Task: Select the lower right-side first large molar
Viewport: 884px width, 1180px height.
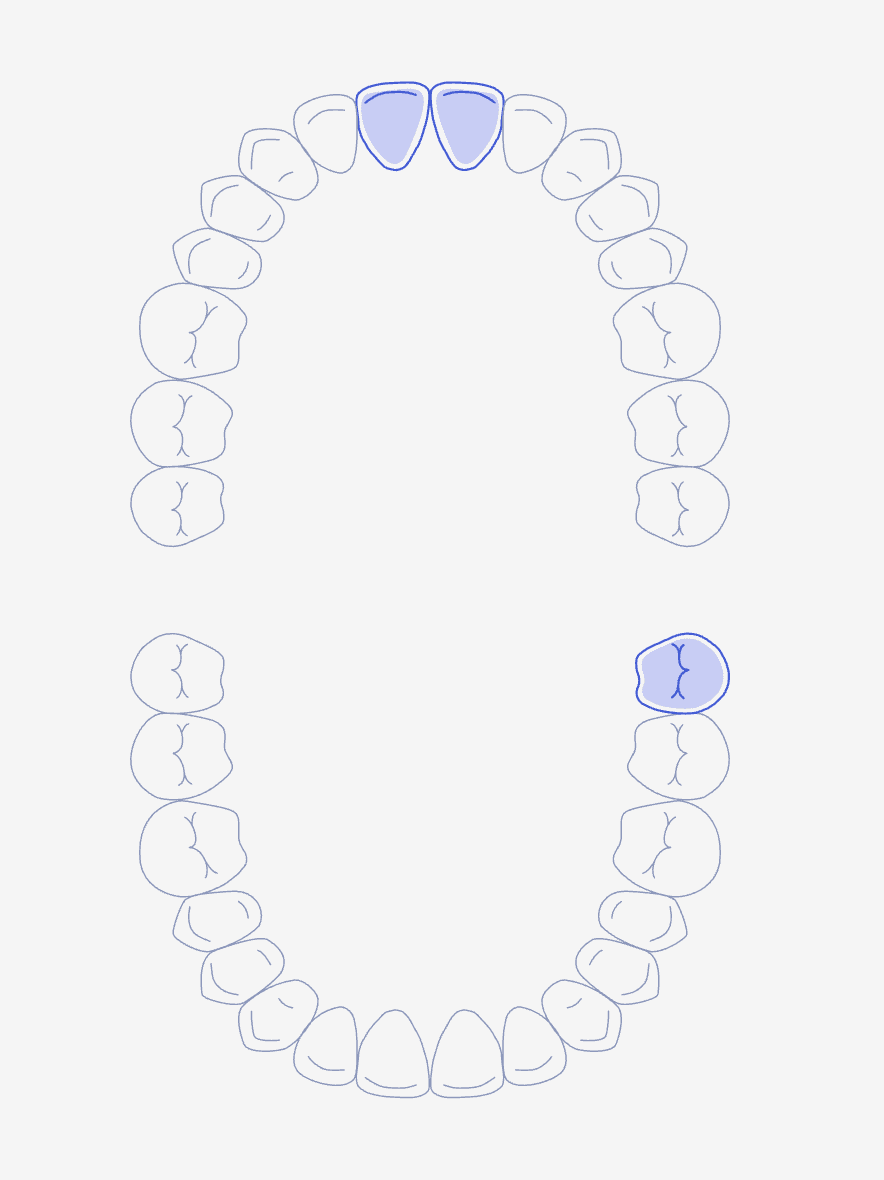Action: click(x=668, y=848)
